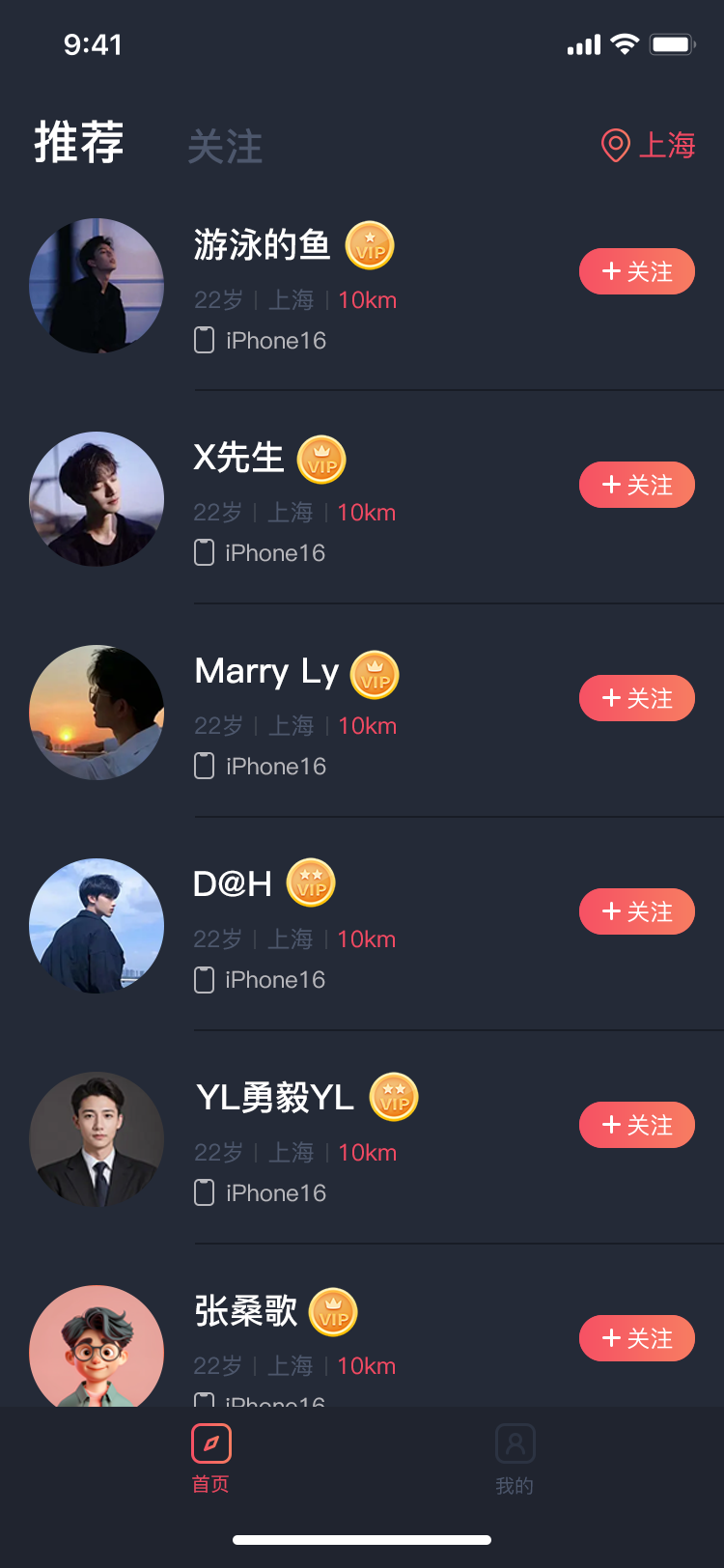Tap the VIP medal beside 张桑歌
Viewport: 724px width, 1568px height.
[333, 1312]
